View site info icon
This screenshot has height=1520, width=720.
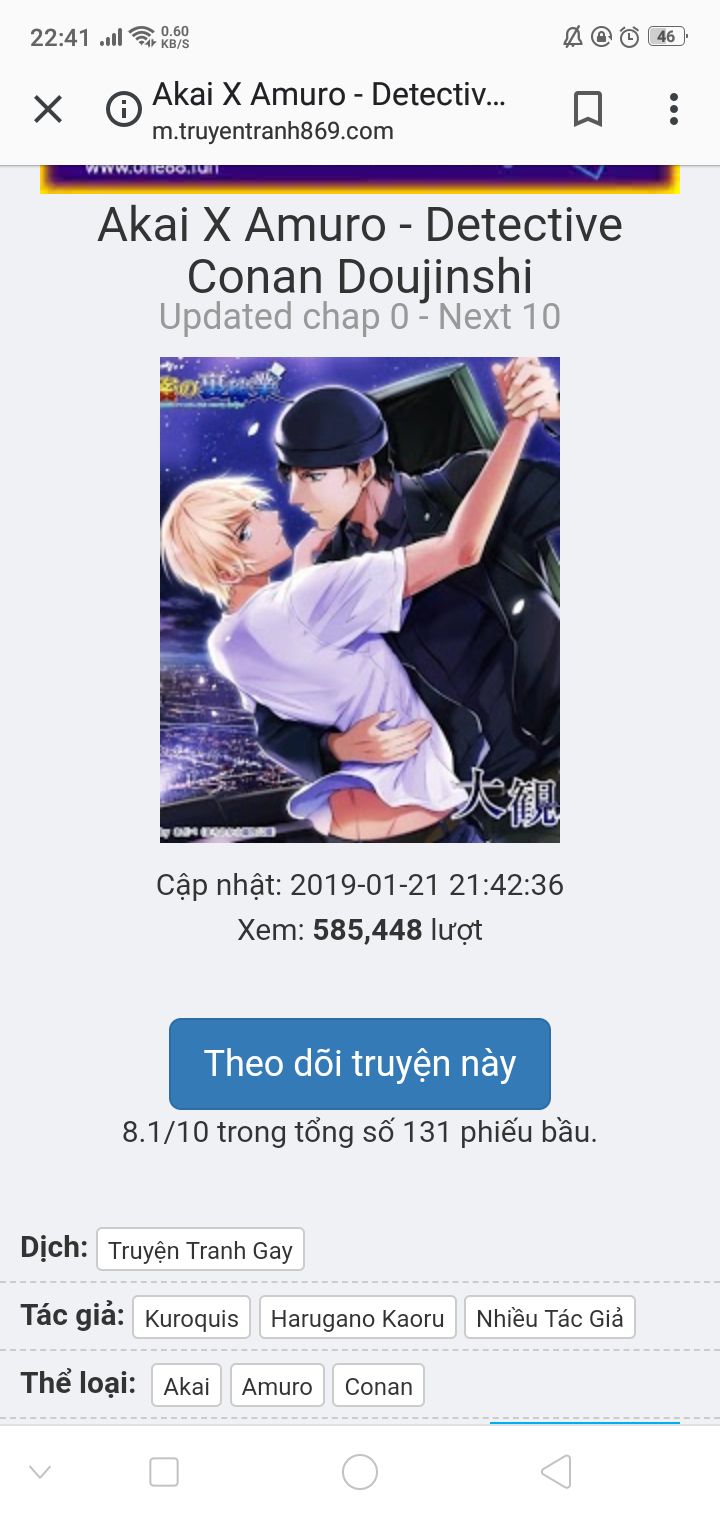(124, 109)
